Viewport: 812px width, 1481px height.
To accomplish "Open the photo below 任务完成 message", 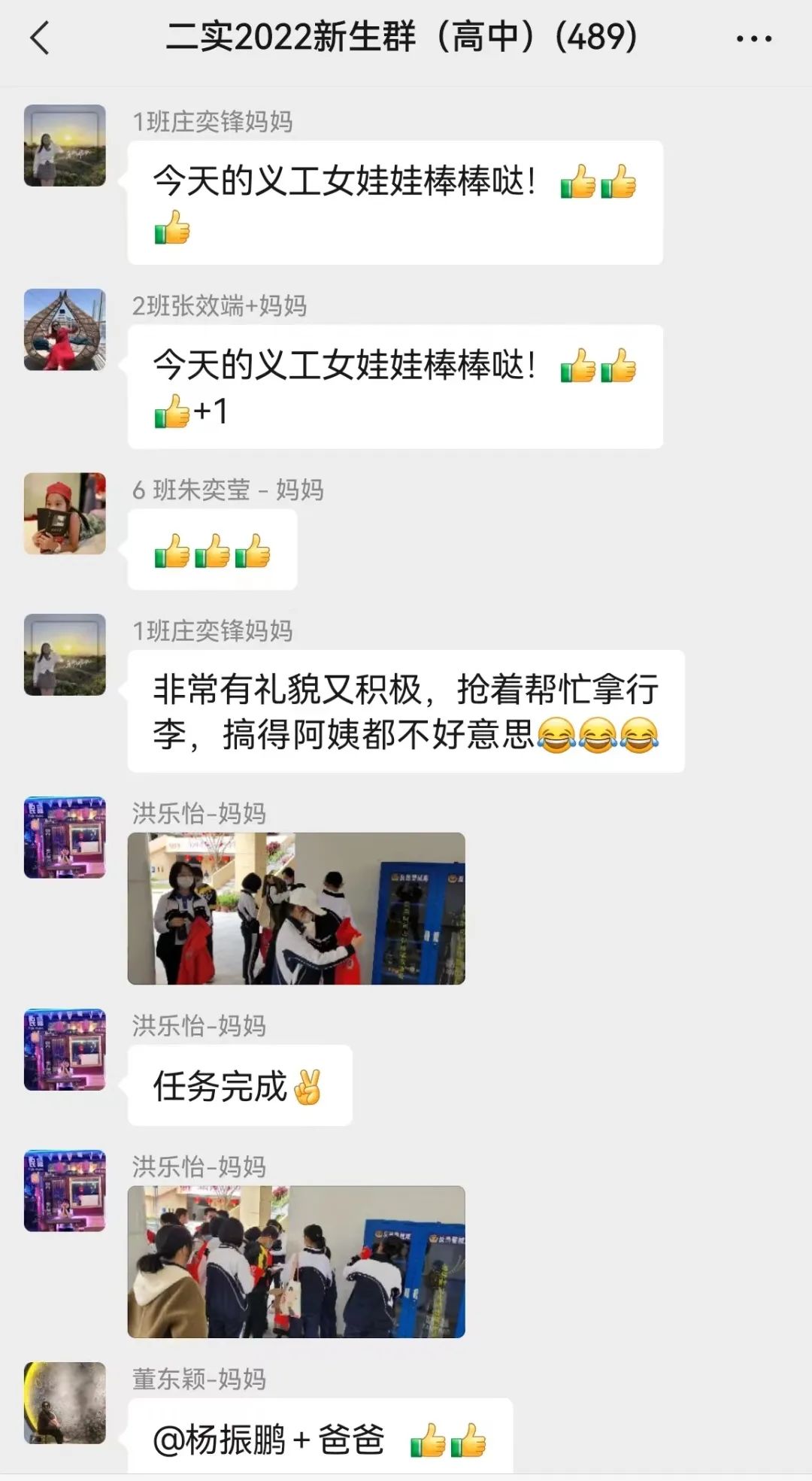I will point(296,1262).
